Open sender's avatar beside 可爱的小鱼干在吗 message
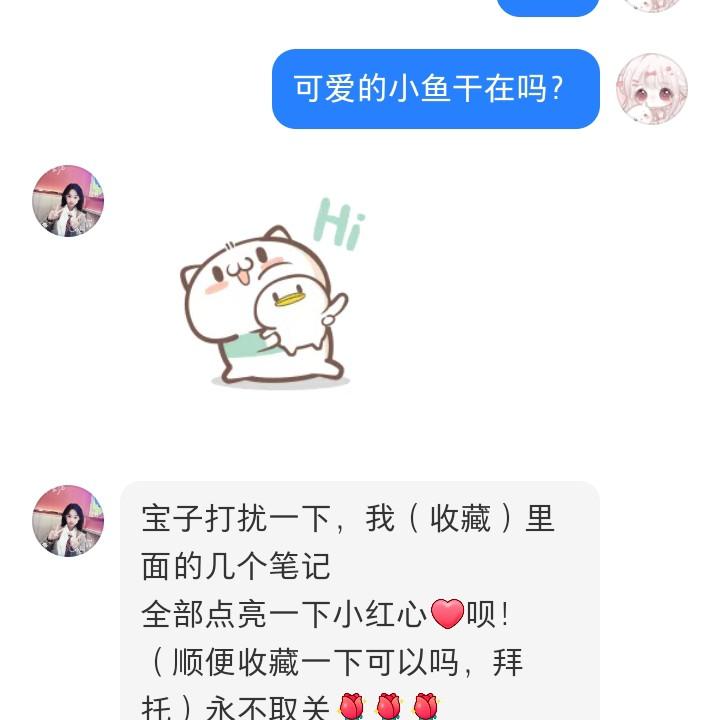This screenshot has height=720, width=720. point(652,89)
